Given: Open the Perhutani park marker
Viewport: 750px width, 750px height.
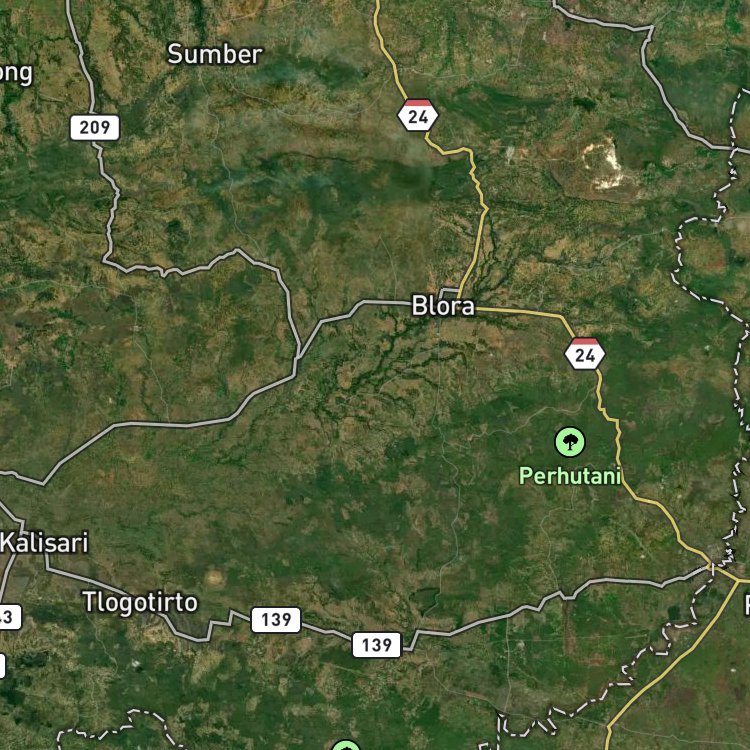Looking at the screenshot, I should coord(570,442).
